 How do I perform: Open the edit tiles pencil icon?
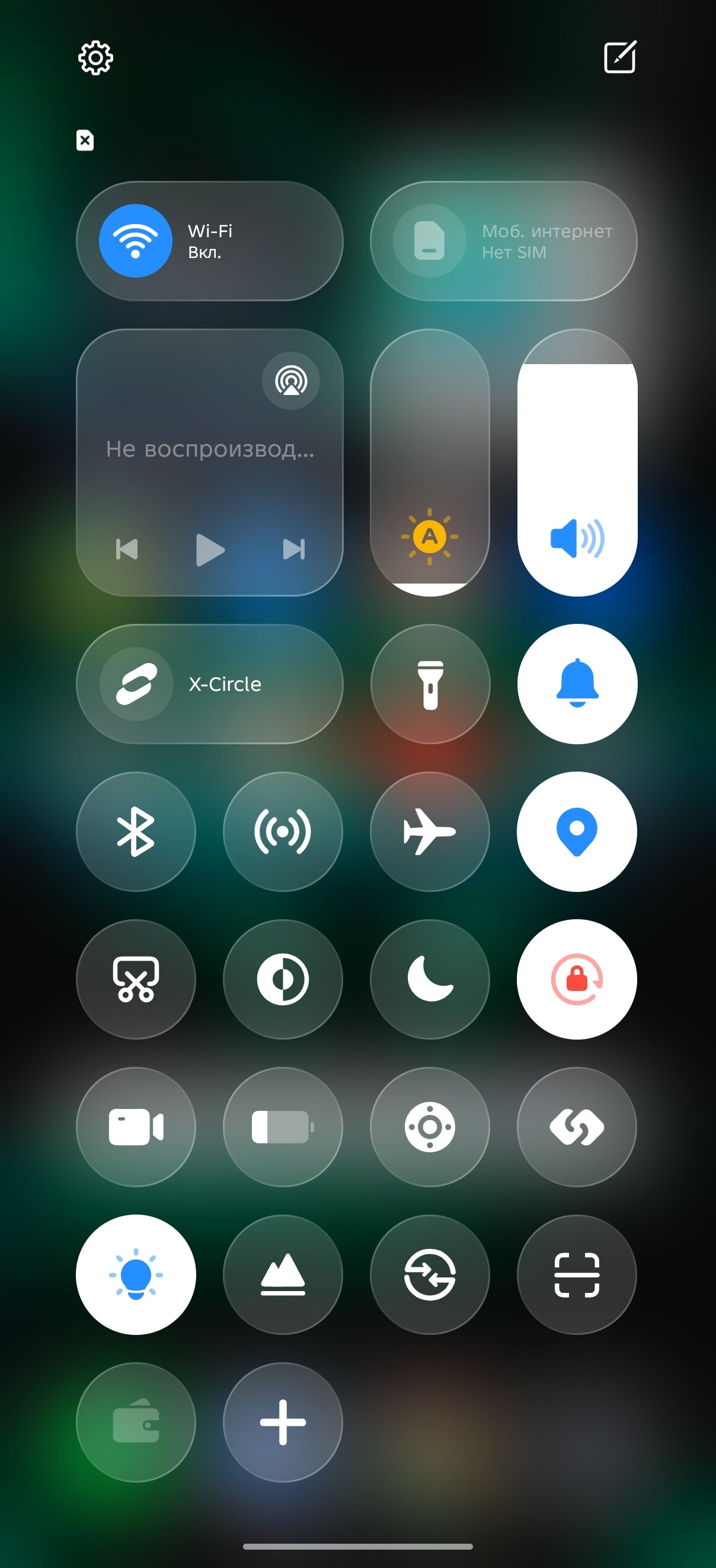click(620, 57)
